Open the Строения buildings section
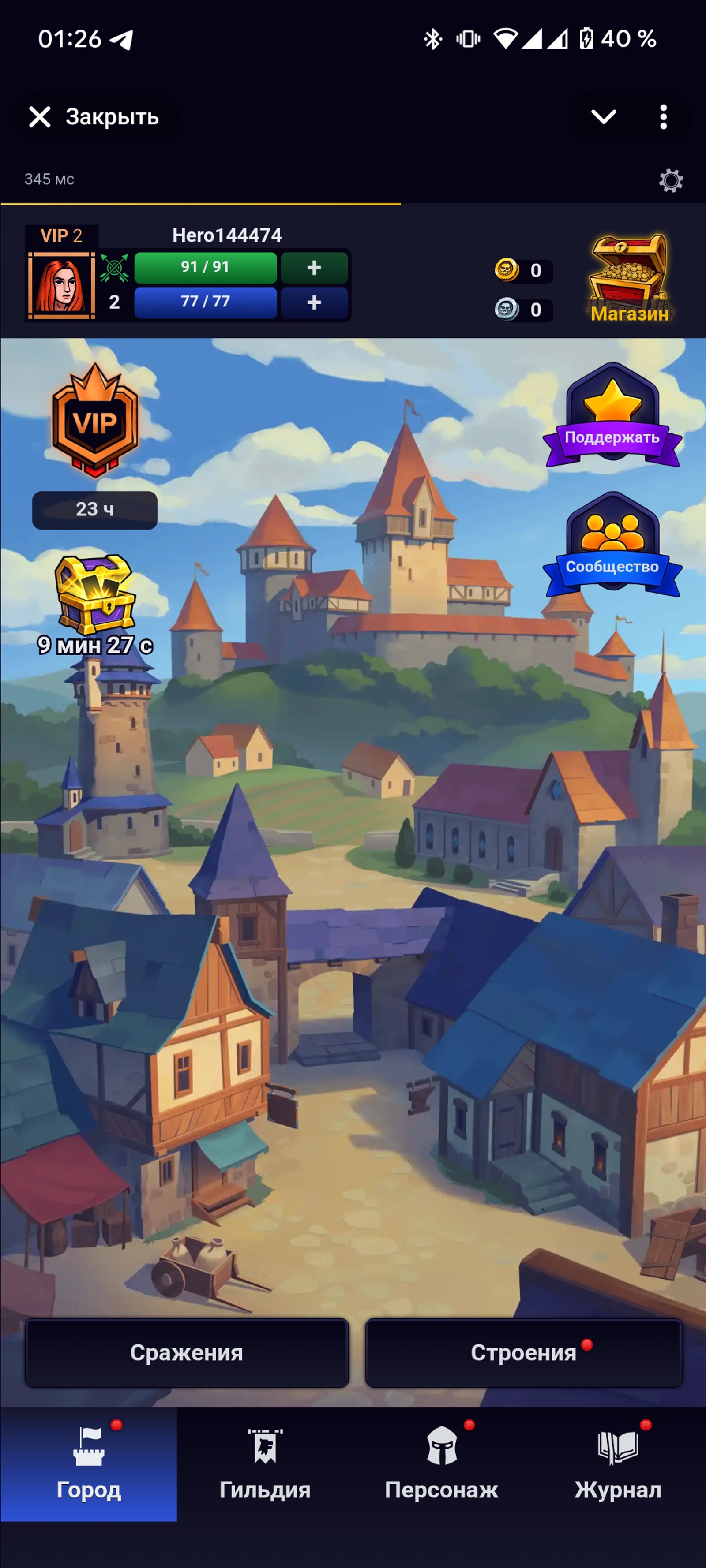This screenshot has width=706, height=1568. pos(523,1352)
